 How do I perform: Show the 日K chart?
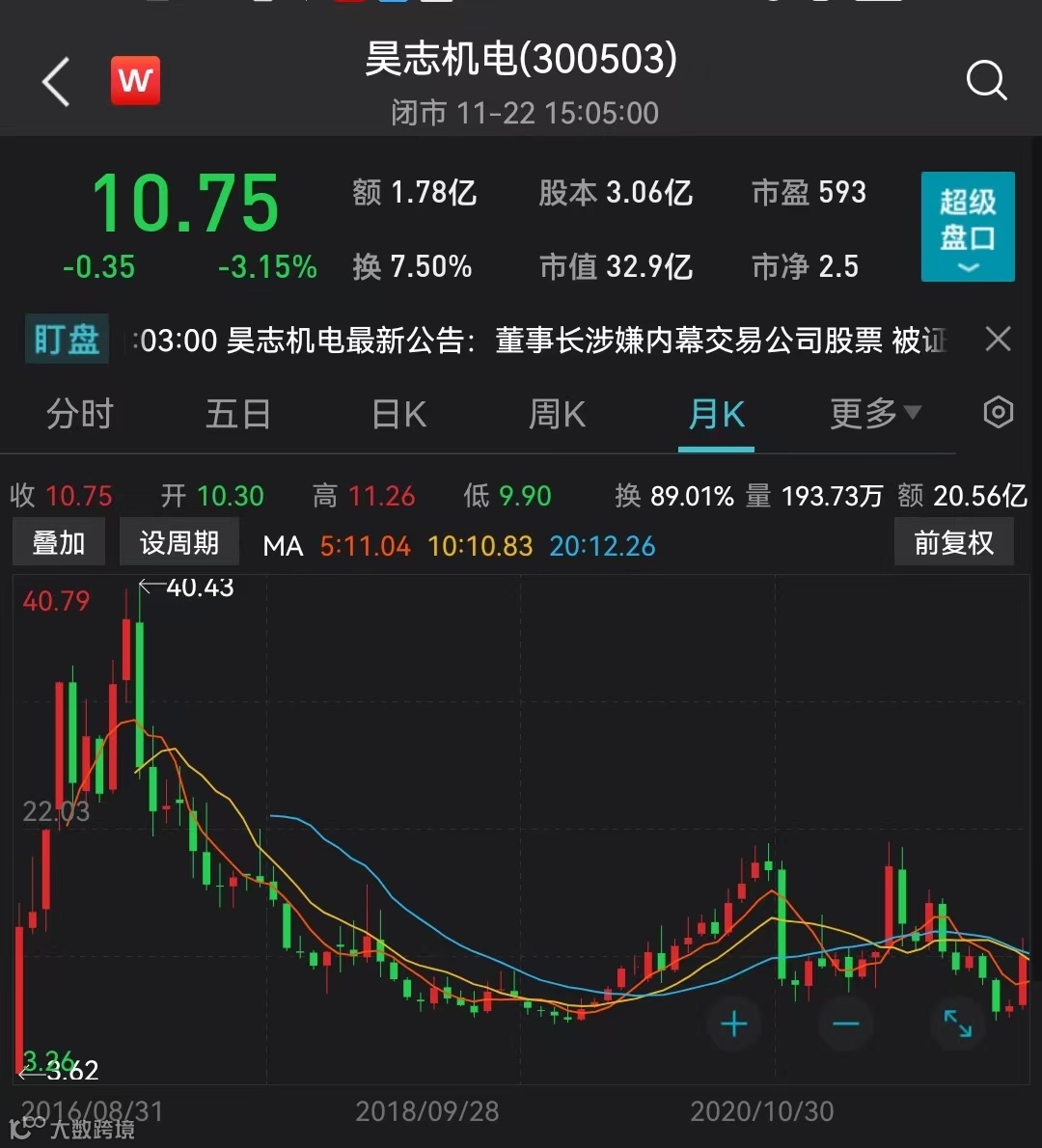click(x=398, y=415)
